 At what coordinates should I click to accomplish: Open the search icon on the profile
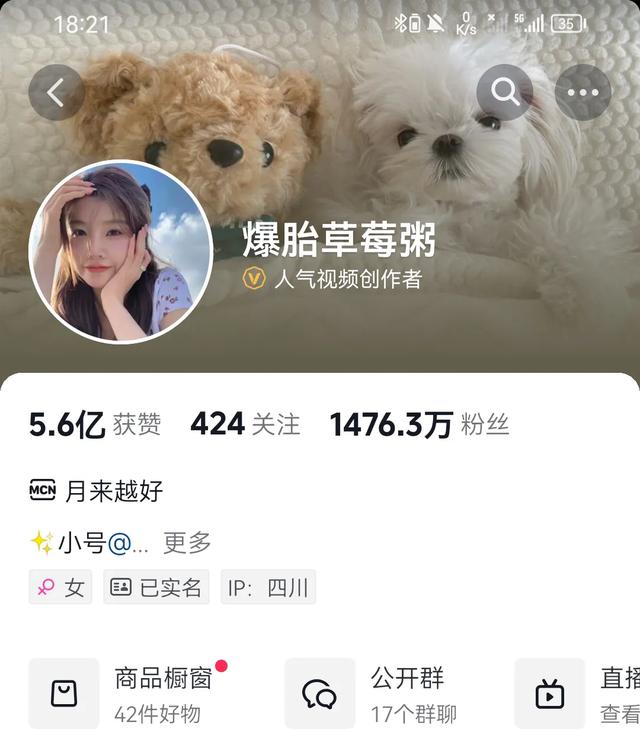point(504,93)
